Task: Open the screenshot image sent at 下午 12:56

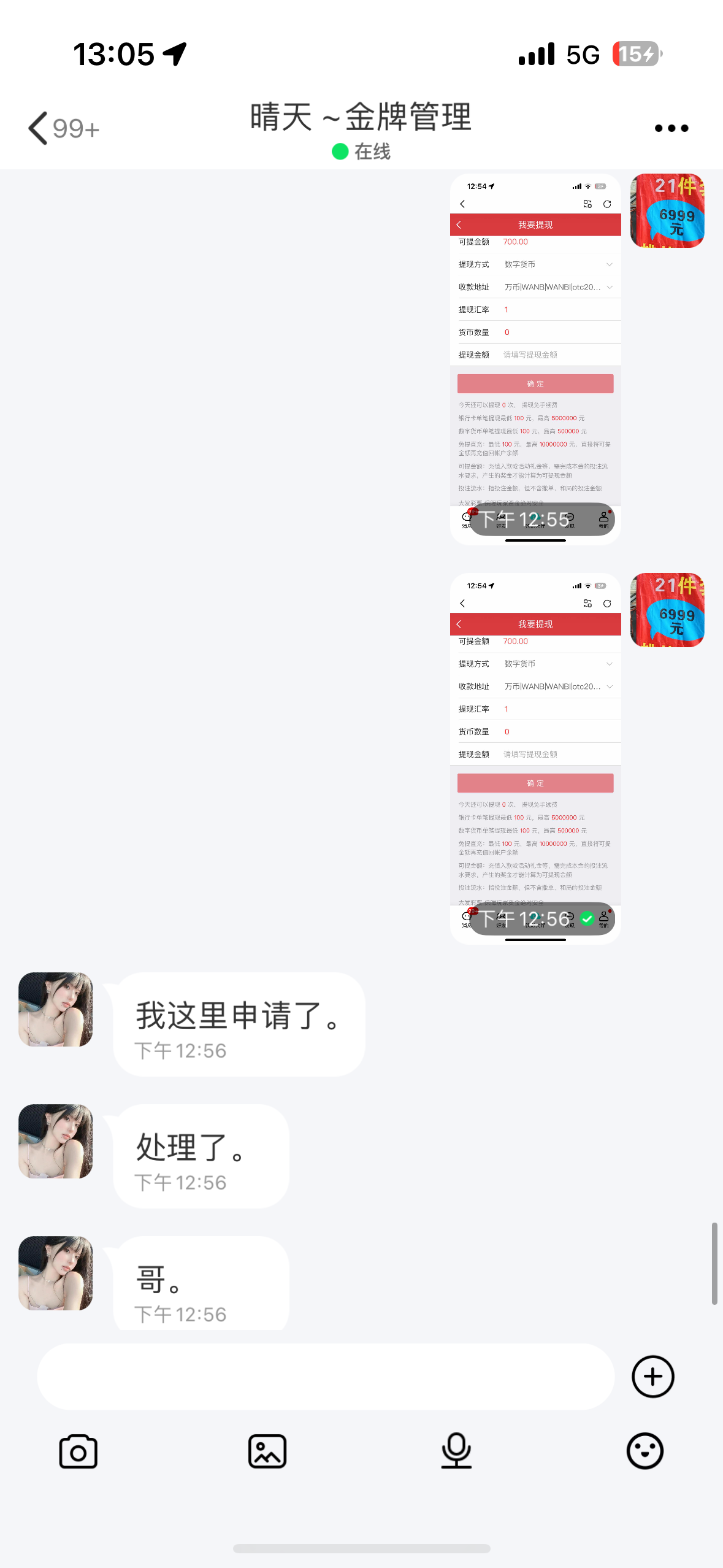Action: [x=535, y=758]
